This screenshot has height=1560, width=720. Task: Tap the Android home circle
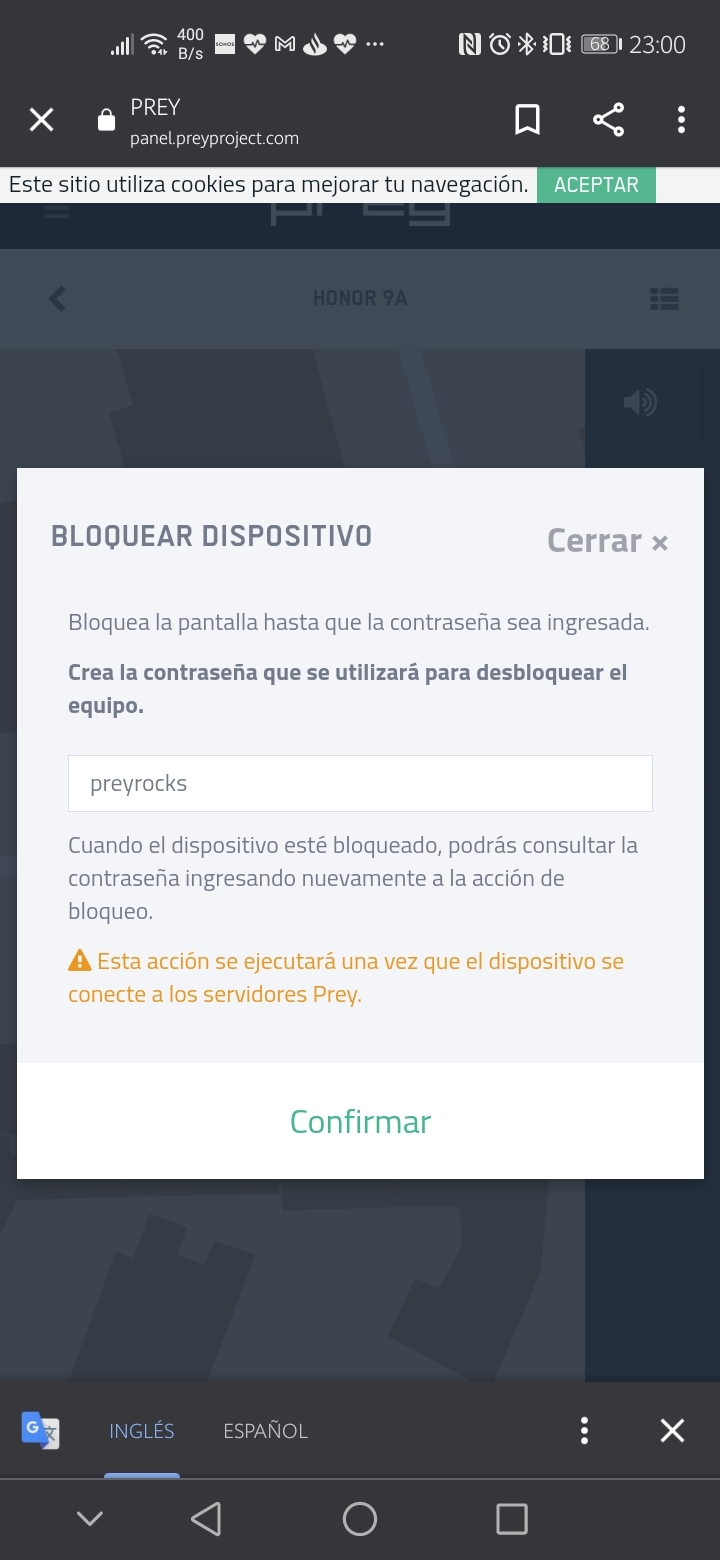click(360, 1518)
